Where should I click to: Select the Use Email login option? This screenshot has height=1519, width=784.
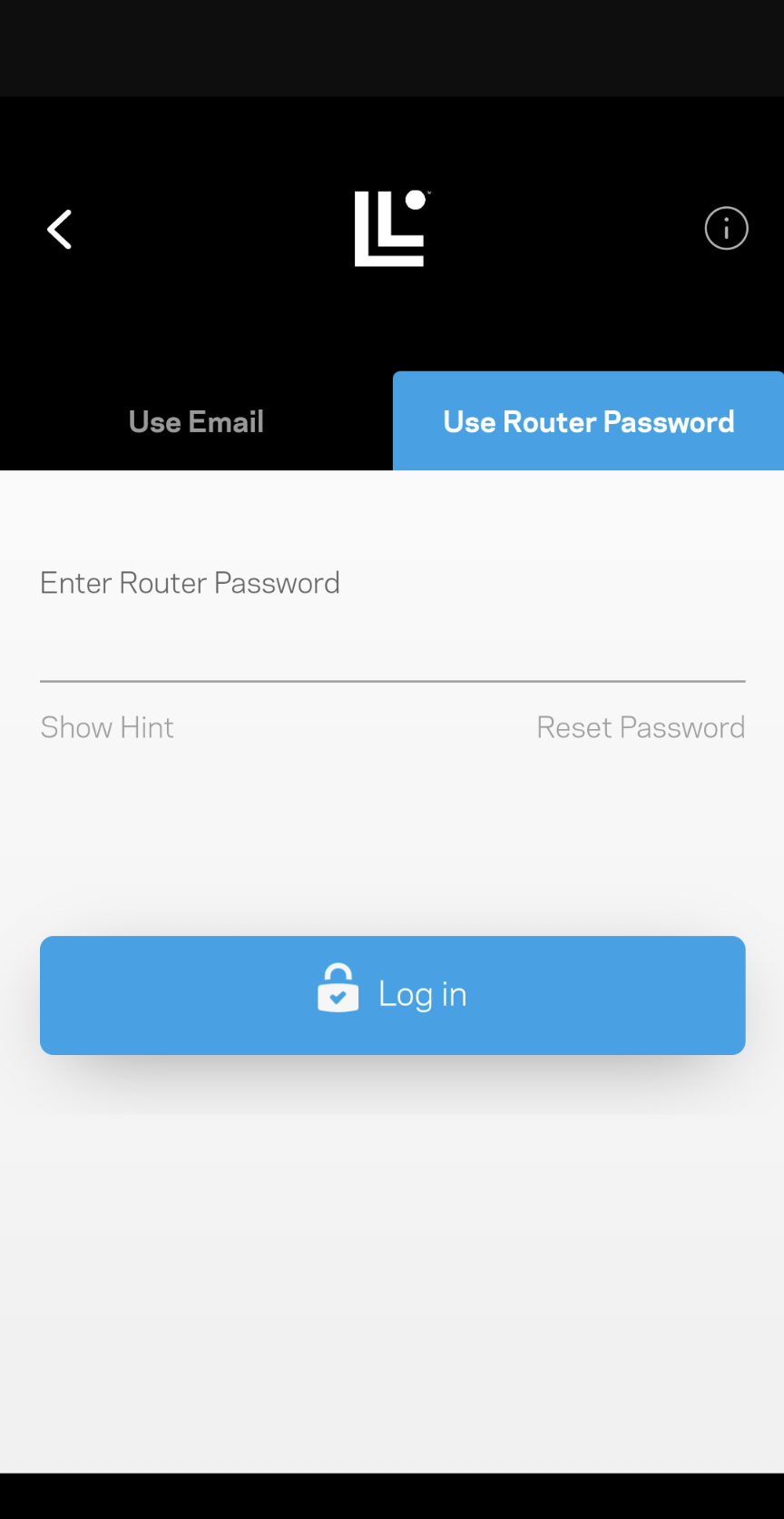tap(196, 420)
